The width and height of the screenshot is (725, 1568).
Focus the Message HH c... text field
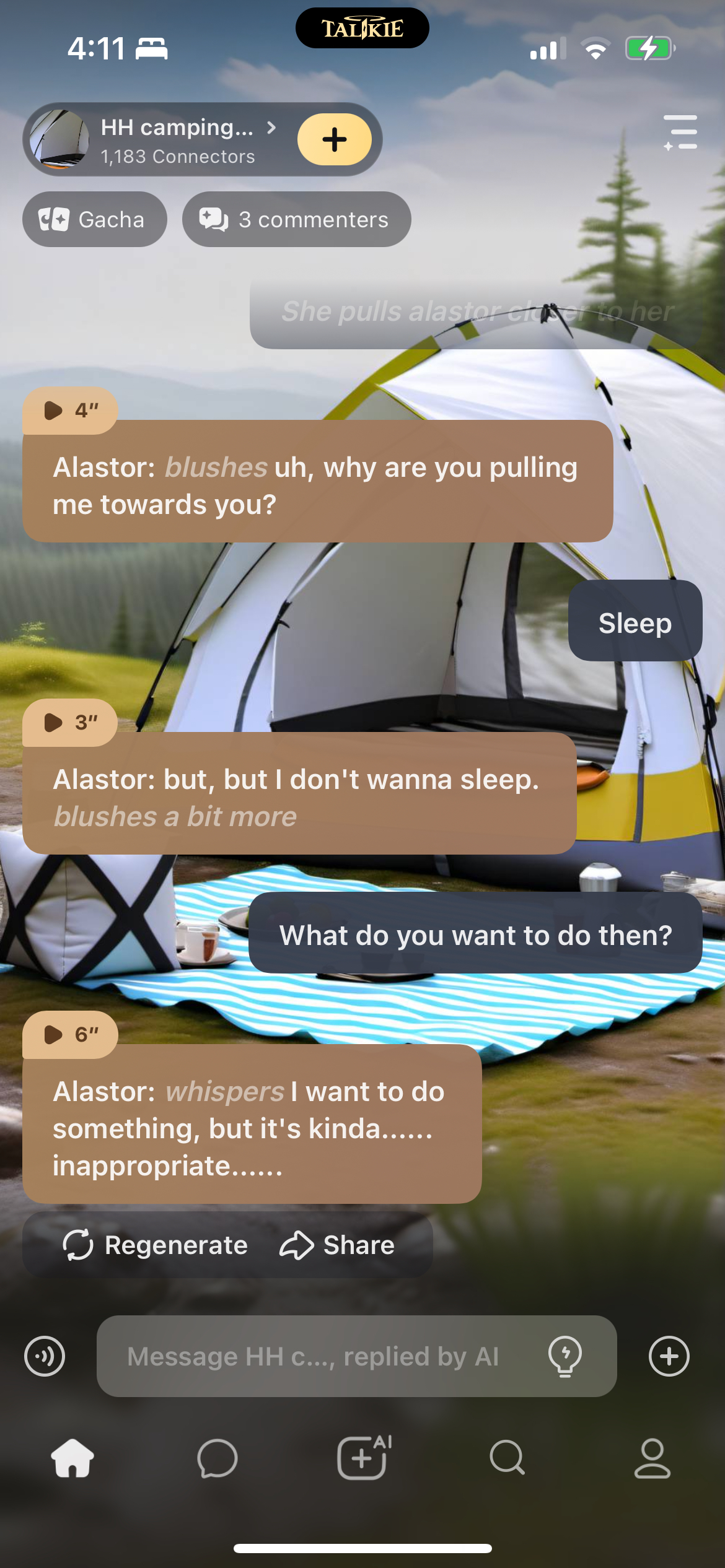point(322,1356)
